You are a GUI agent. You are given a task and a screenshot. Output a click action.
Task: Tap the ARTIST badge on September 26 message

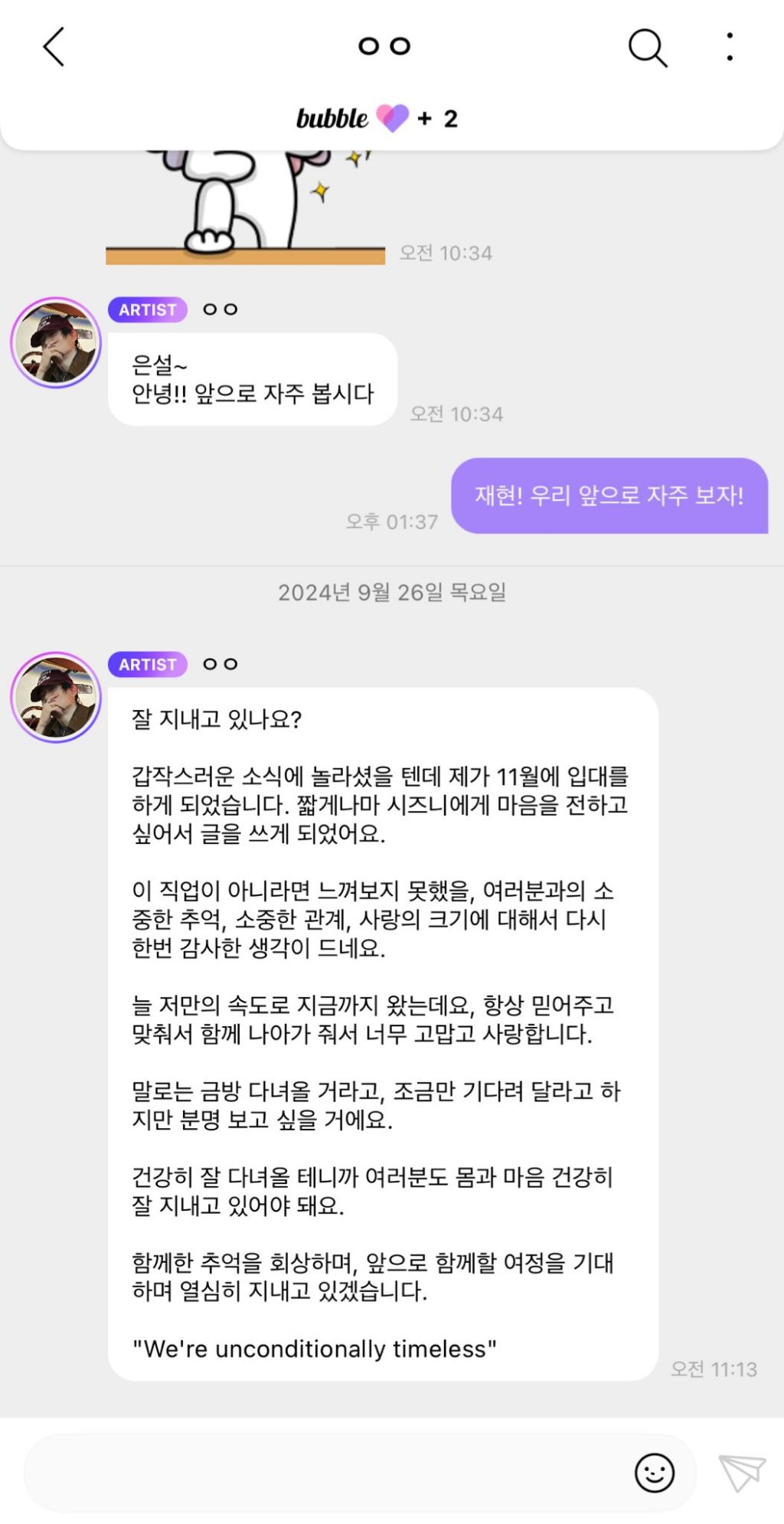(x=148, y=664)
